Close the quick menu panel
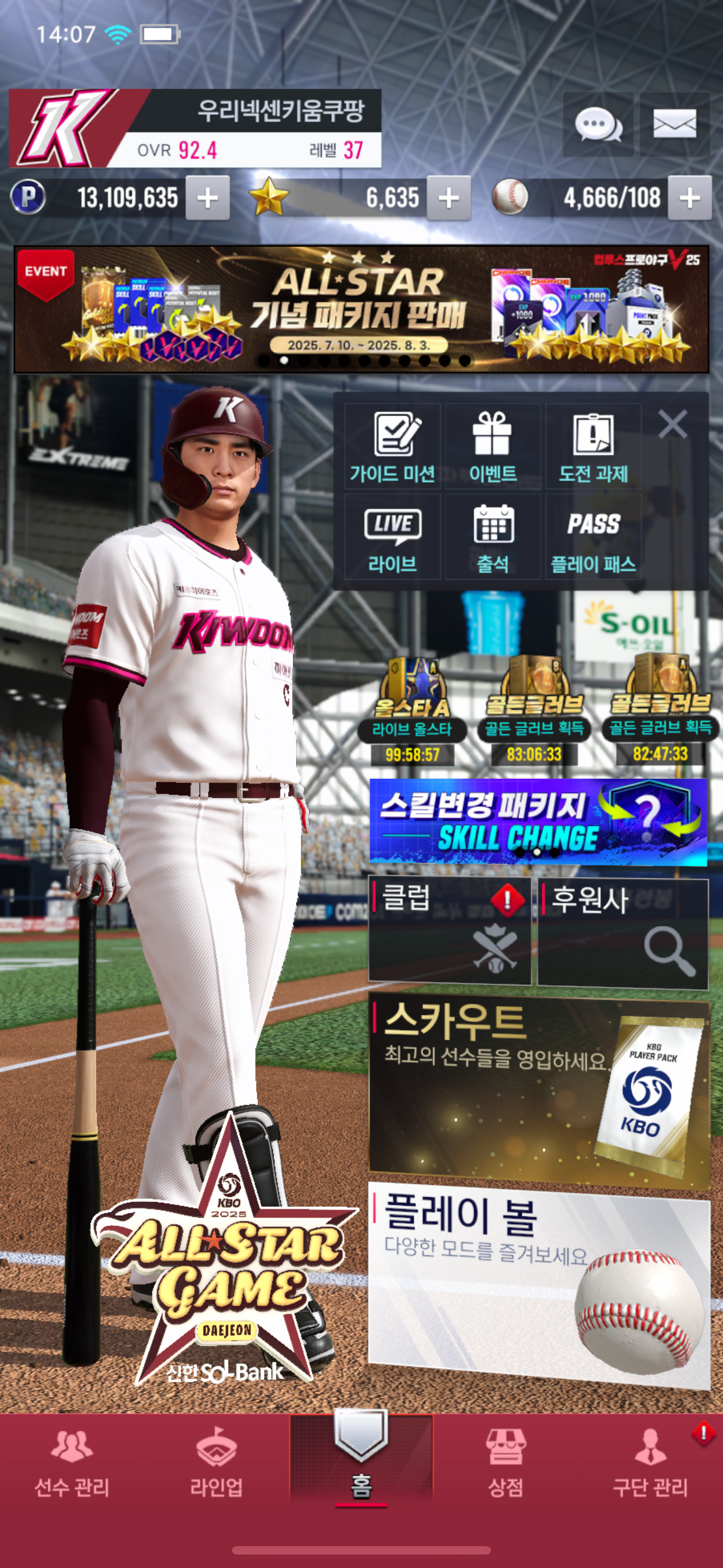Viewport: 723px width, 1568px height. pos(673,425)
